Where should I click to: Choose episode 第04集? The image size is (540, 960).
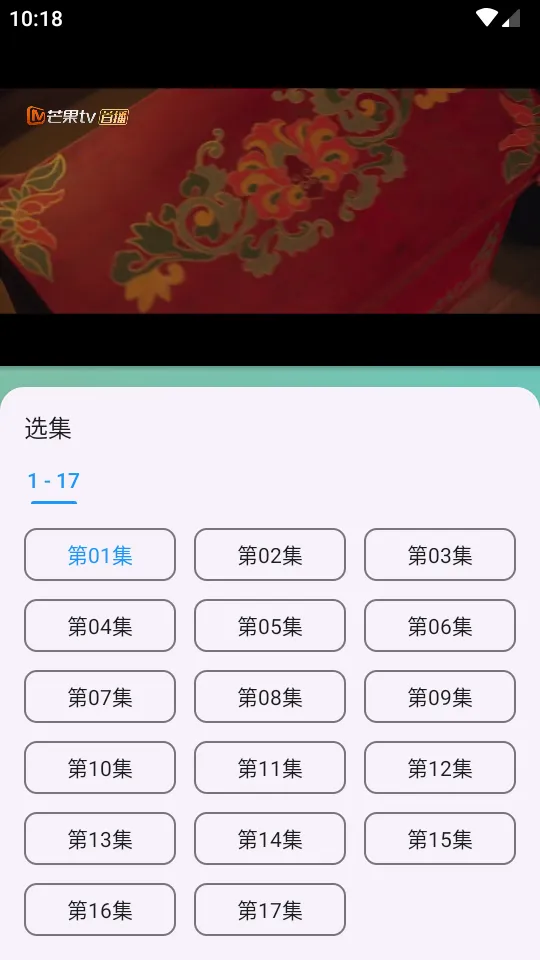[100, 626]
